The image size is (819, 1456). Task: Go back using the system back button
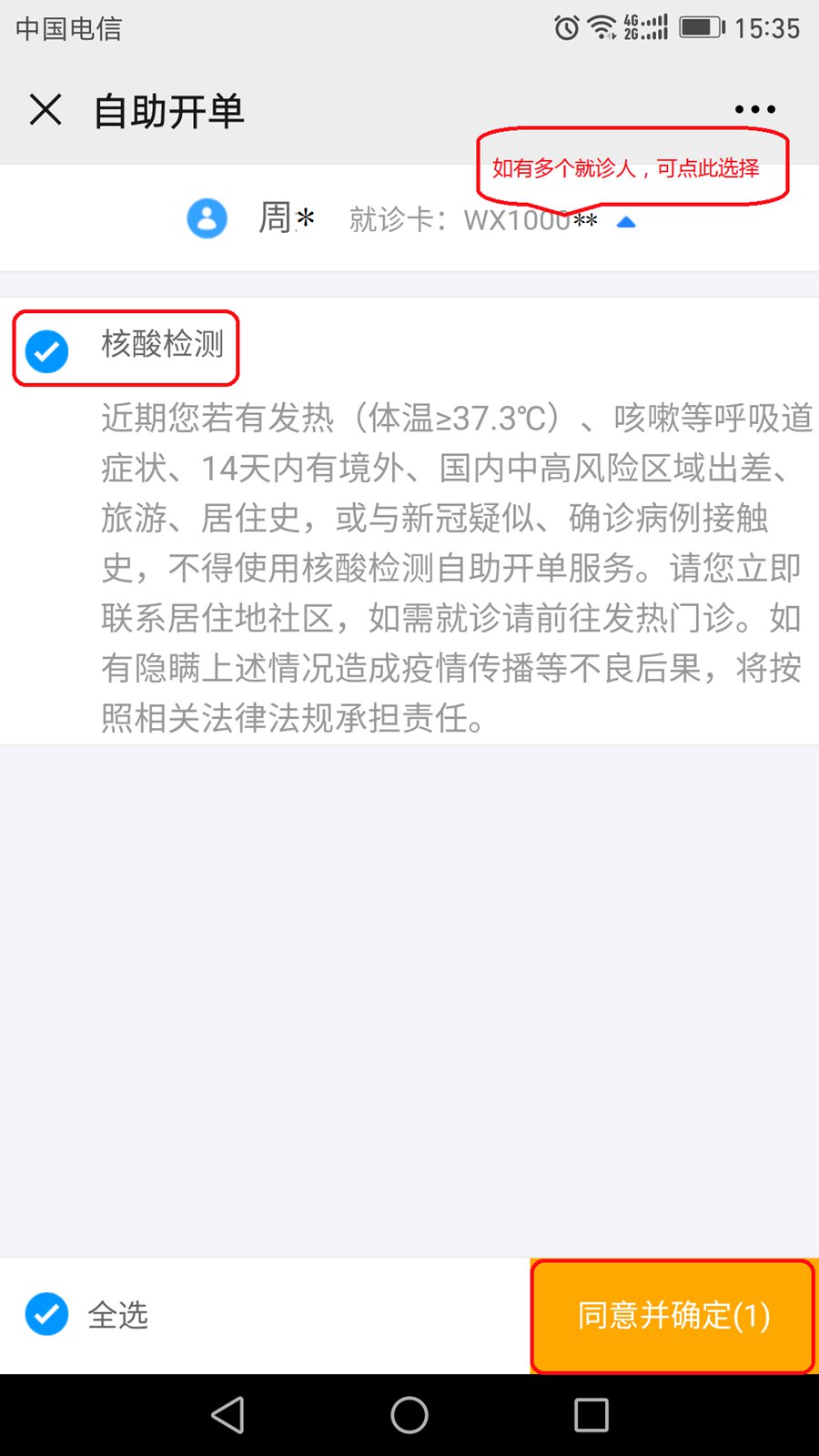click(x=227, y=1415)
